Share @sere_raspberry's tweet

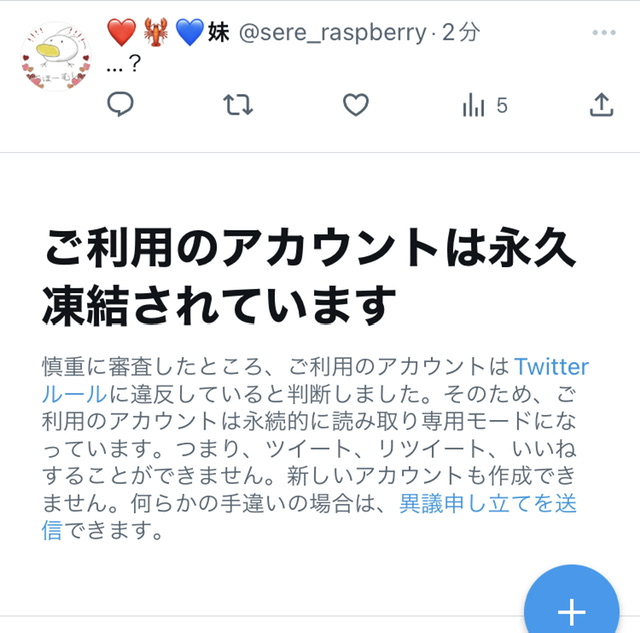601,105
